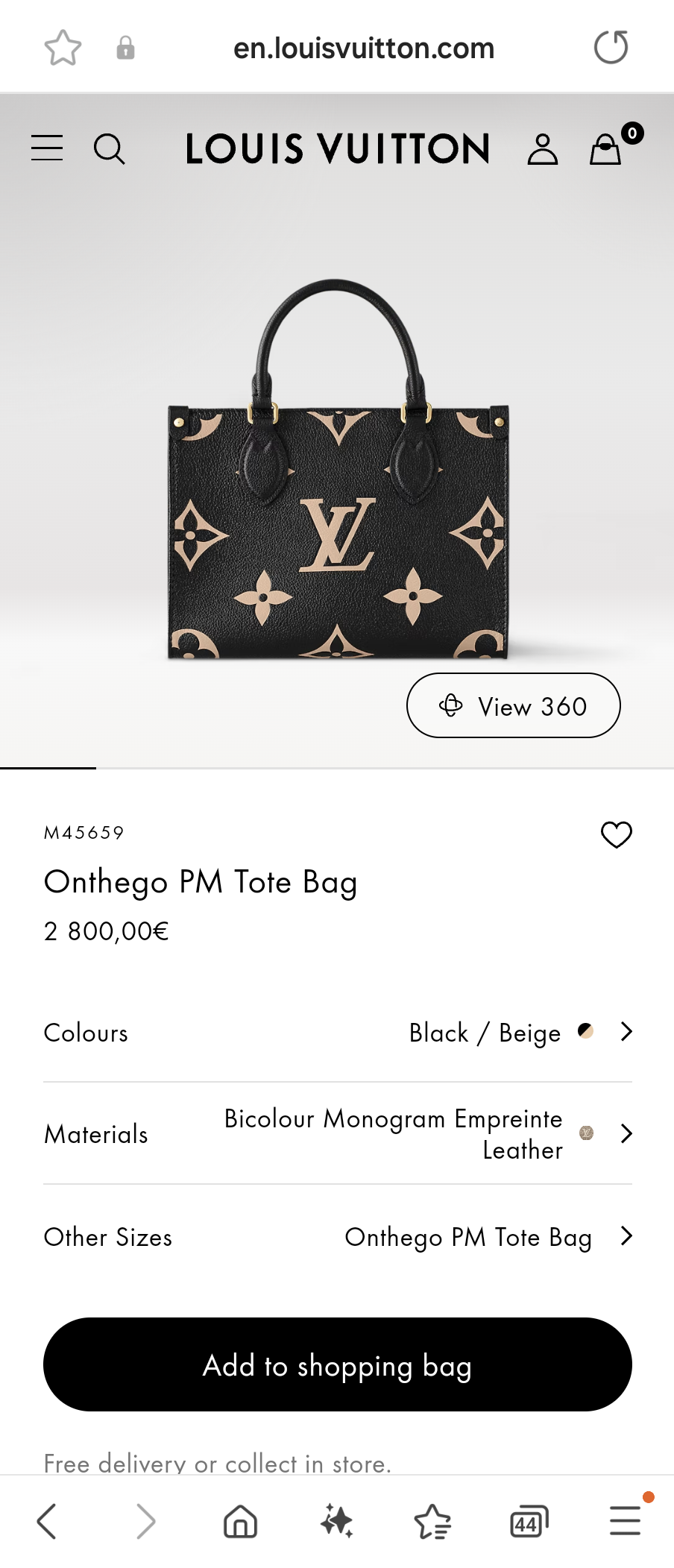Click the en.louisvuitton.com address bar
Screen dimensions: 674x1568
point(364,47)
